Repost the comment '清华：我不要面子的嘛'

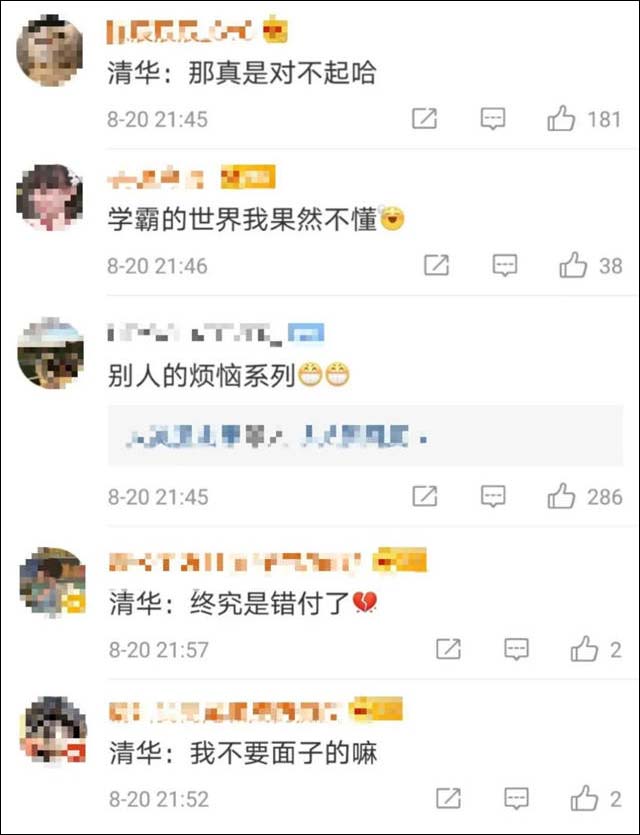tap(448, 799)
